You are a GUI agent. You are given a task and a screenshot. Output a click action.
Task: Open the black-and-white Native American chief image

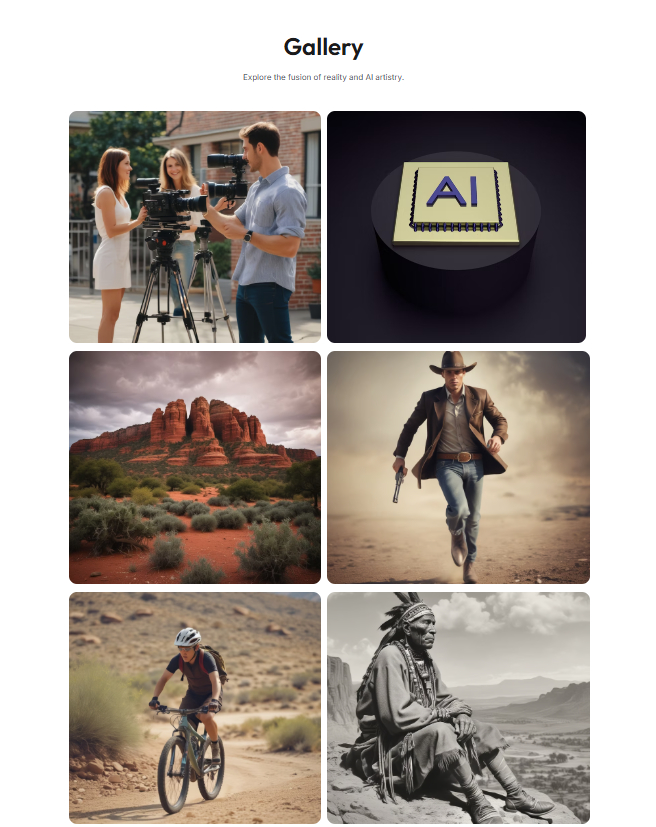(458, 707)
